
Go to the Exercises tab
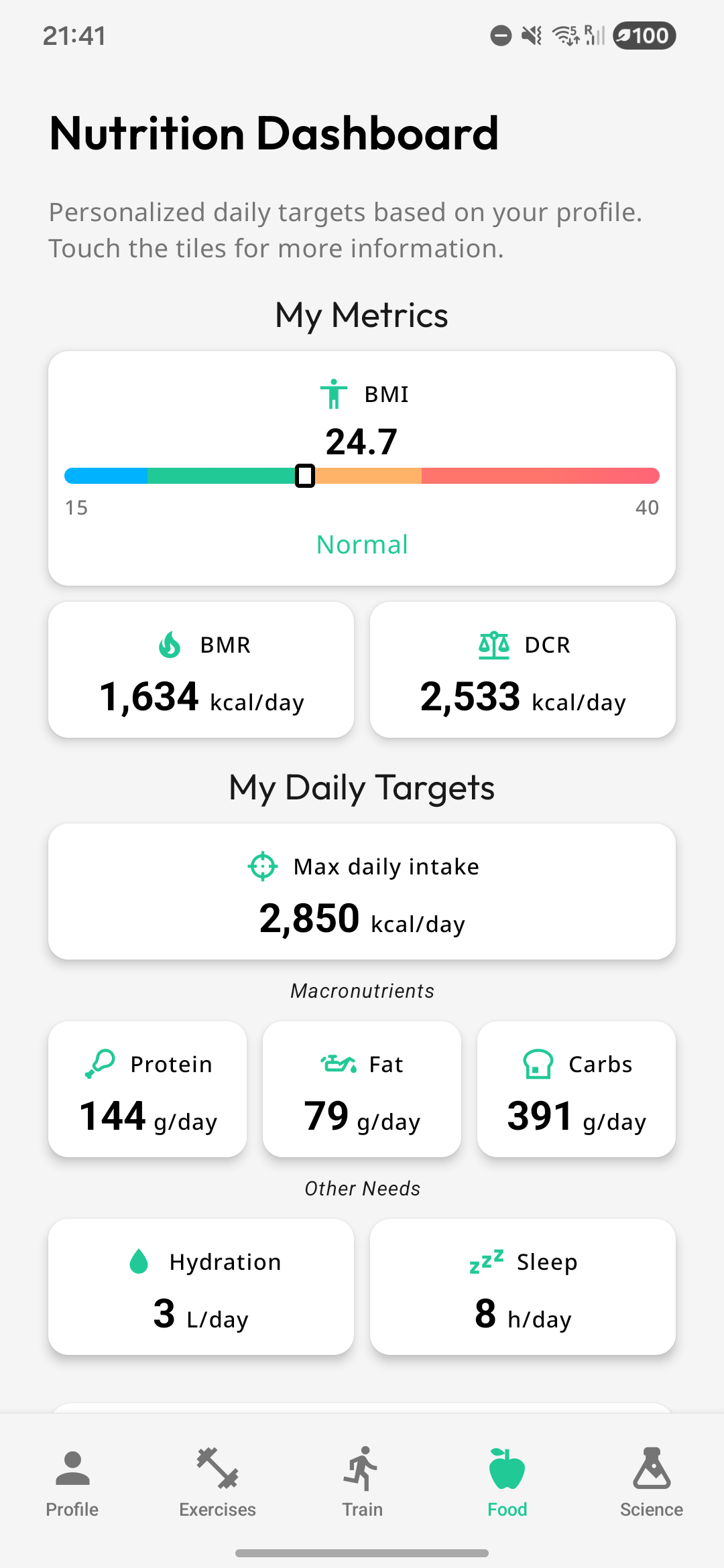click(x=217, y=1482)
